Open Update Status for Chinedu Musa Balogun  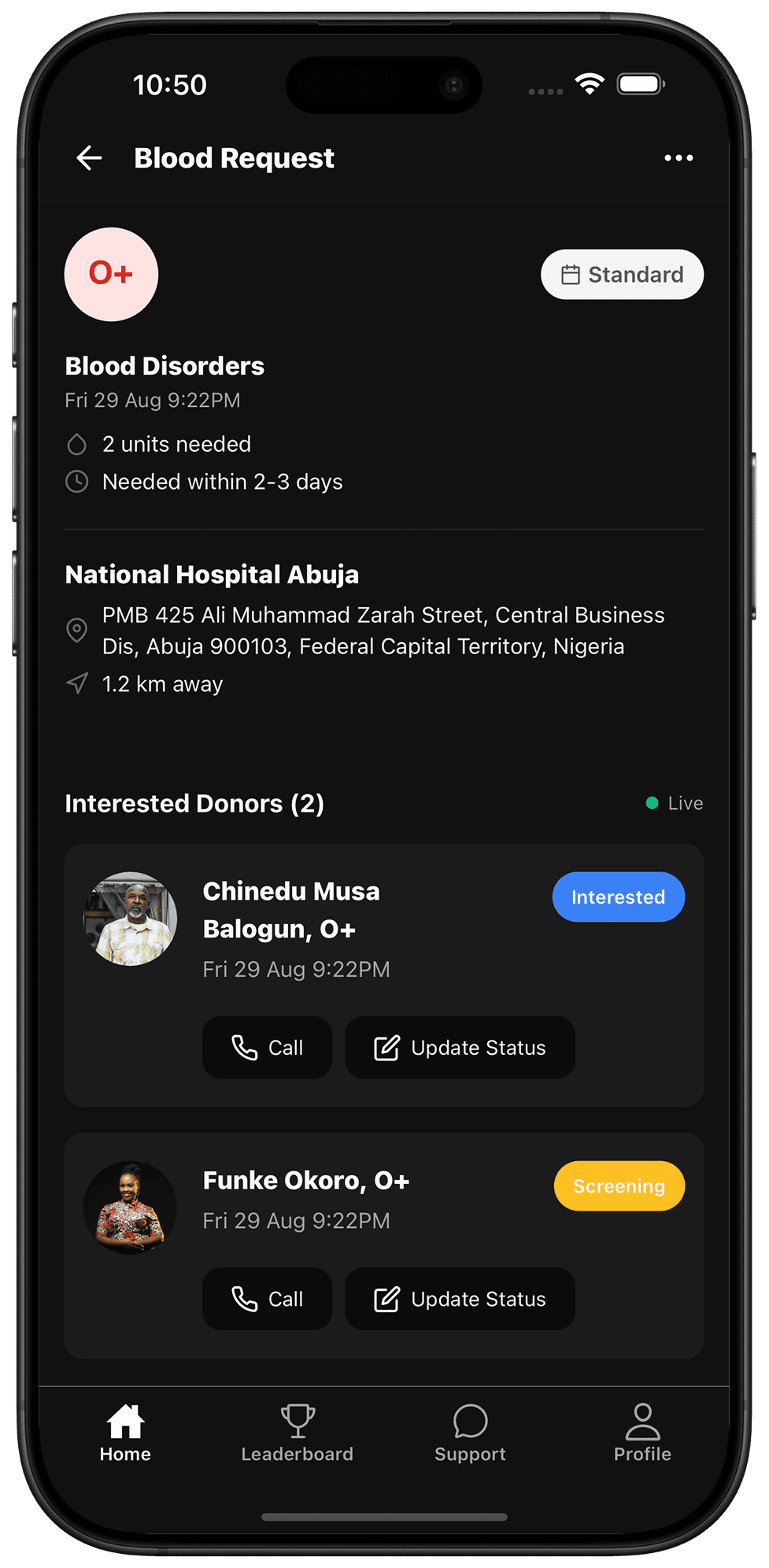click(x=460, y=1047)
